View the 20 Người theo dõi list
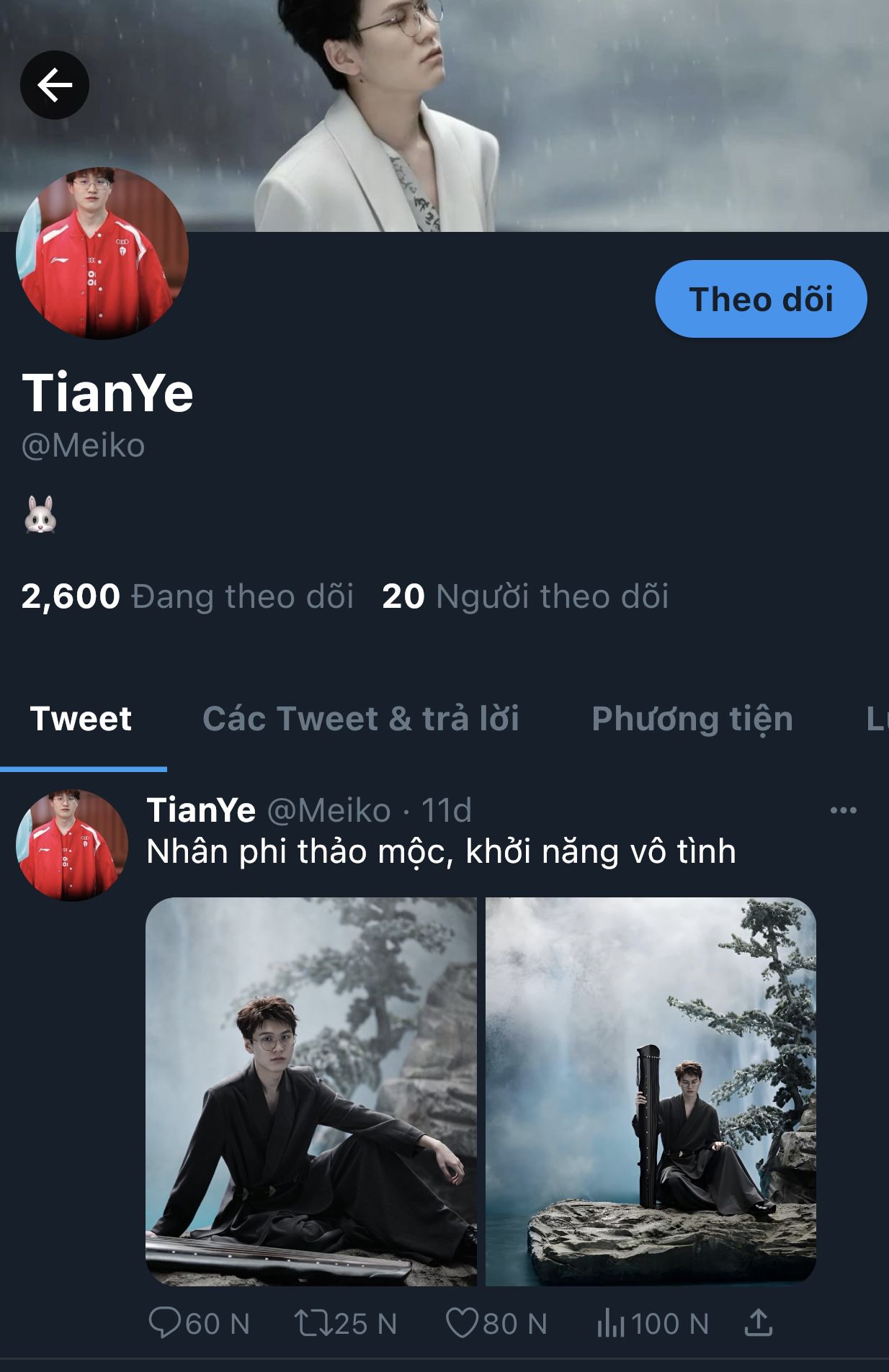This screenshot has height=1372, width=889. [525, 596]
